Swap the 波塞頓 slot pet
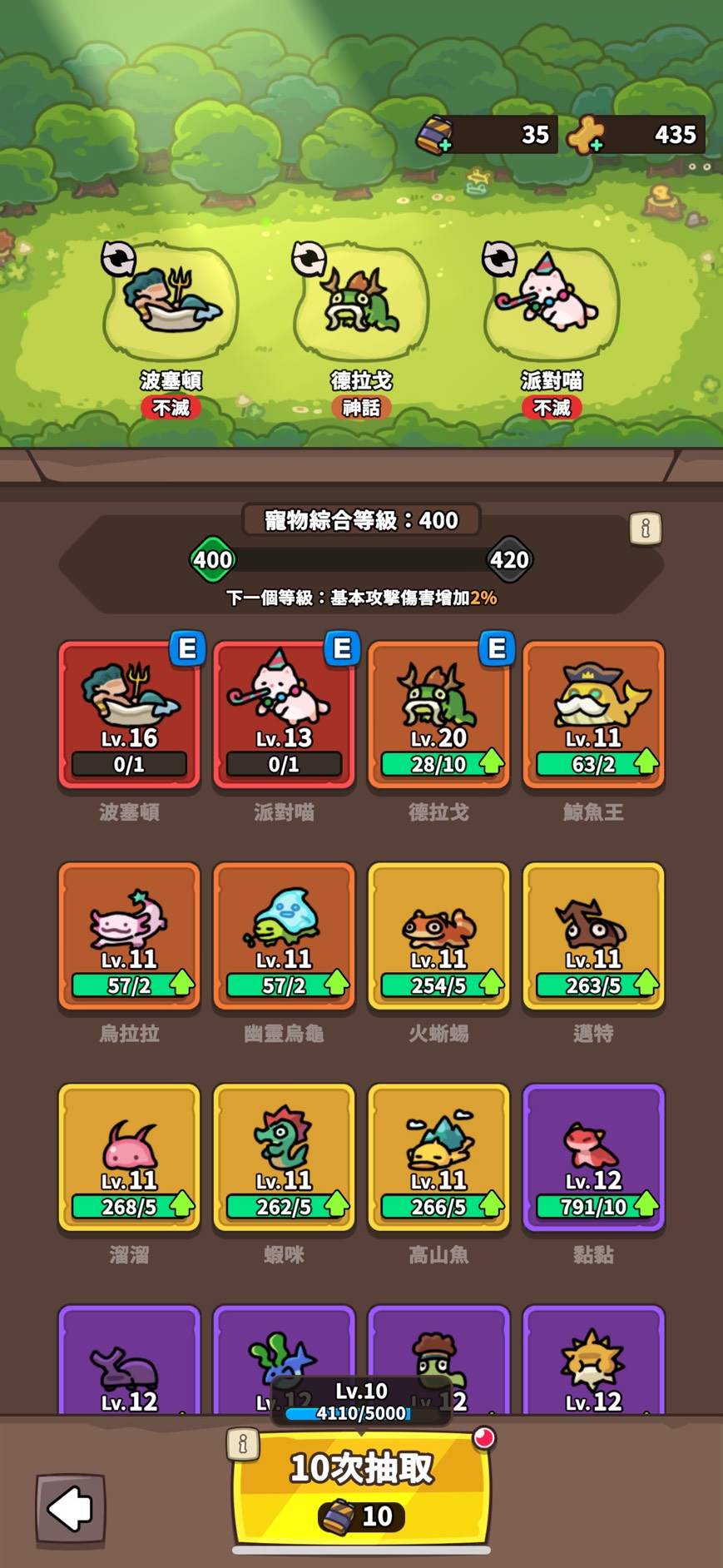This screenshot has width=723, height=1568. point(119,259)
